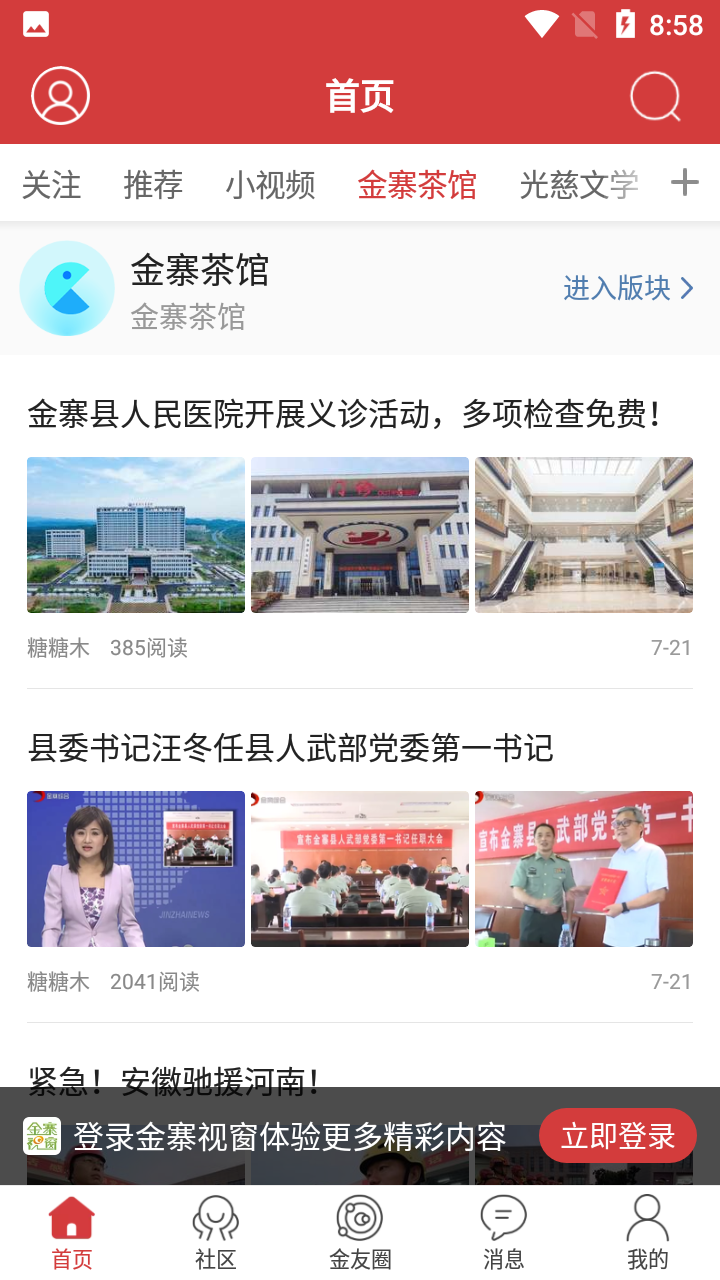Switch to the 推荐 tab

pos(153,185)
